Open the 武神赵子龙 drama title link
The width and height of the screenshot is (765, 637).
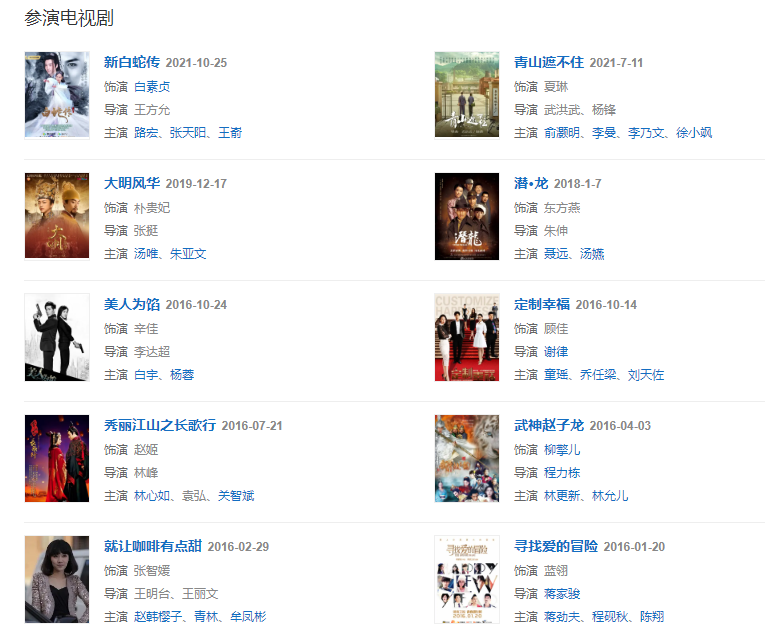click(x=548, y=425)
